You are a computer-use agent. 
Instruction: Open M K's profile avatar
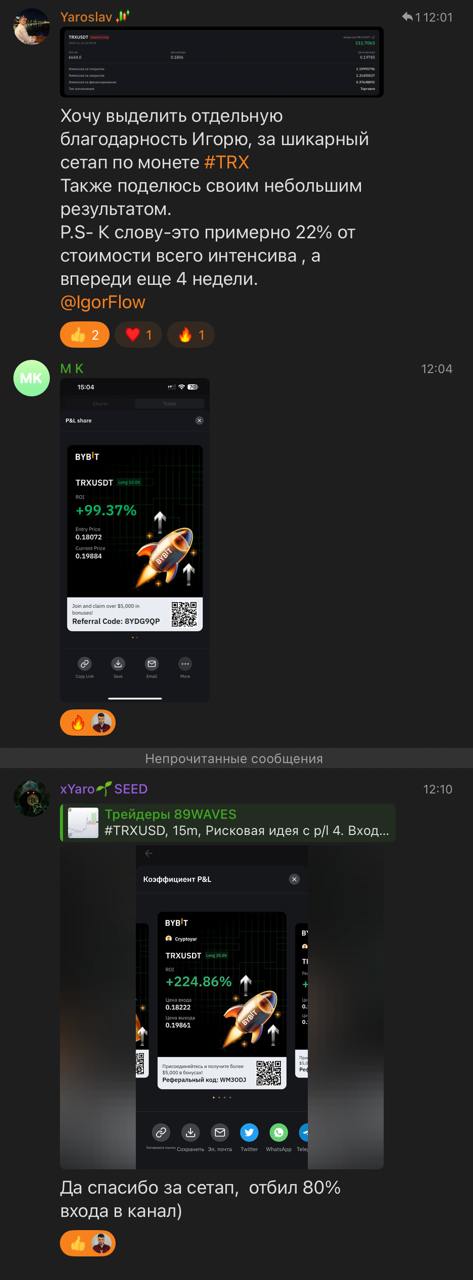click(x=30, y=378)
